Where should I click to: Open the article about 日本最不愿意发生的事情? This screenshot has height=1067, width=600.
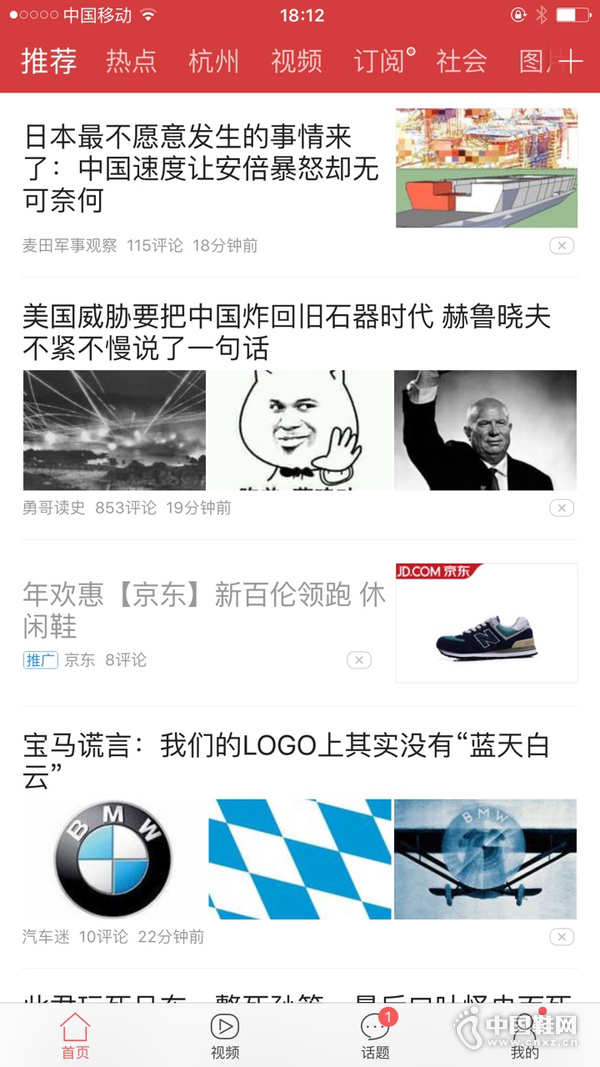pyautogui.click(x=202, y=168)
